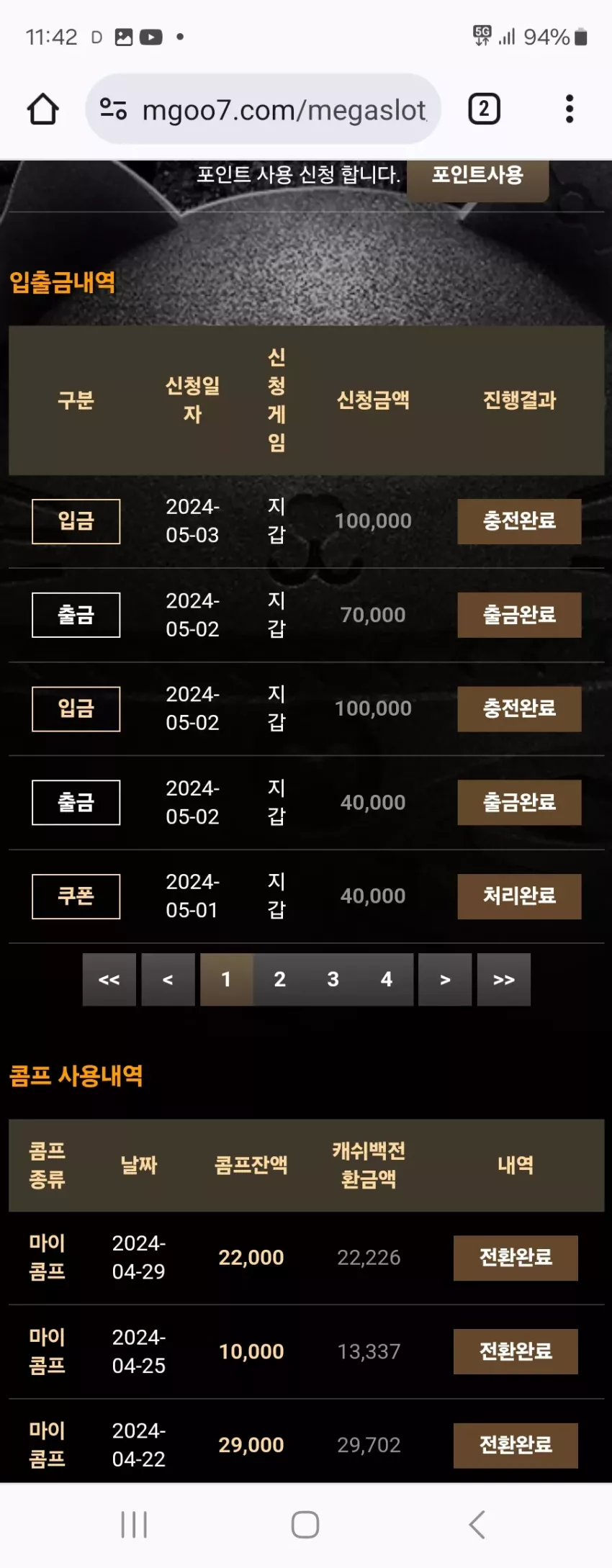Go to the previous page with <
This screenshot has height=1568, width=612.
(x=168, y=979)
